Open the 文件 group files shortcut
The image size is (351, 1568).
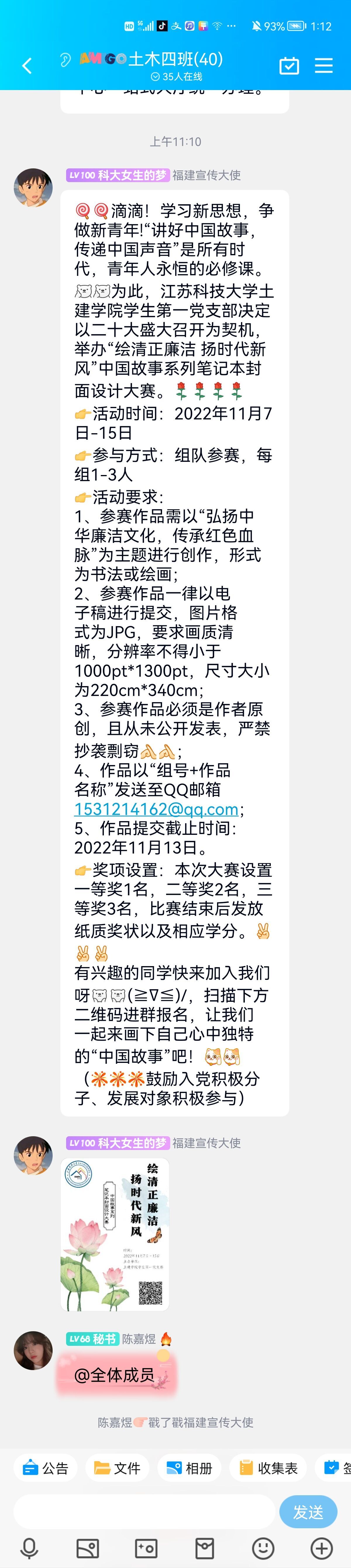[118, 1468]
